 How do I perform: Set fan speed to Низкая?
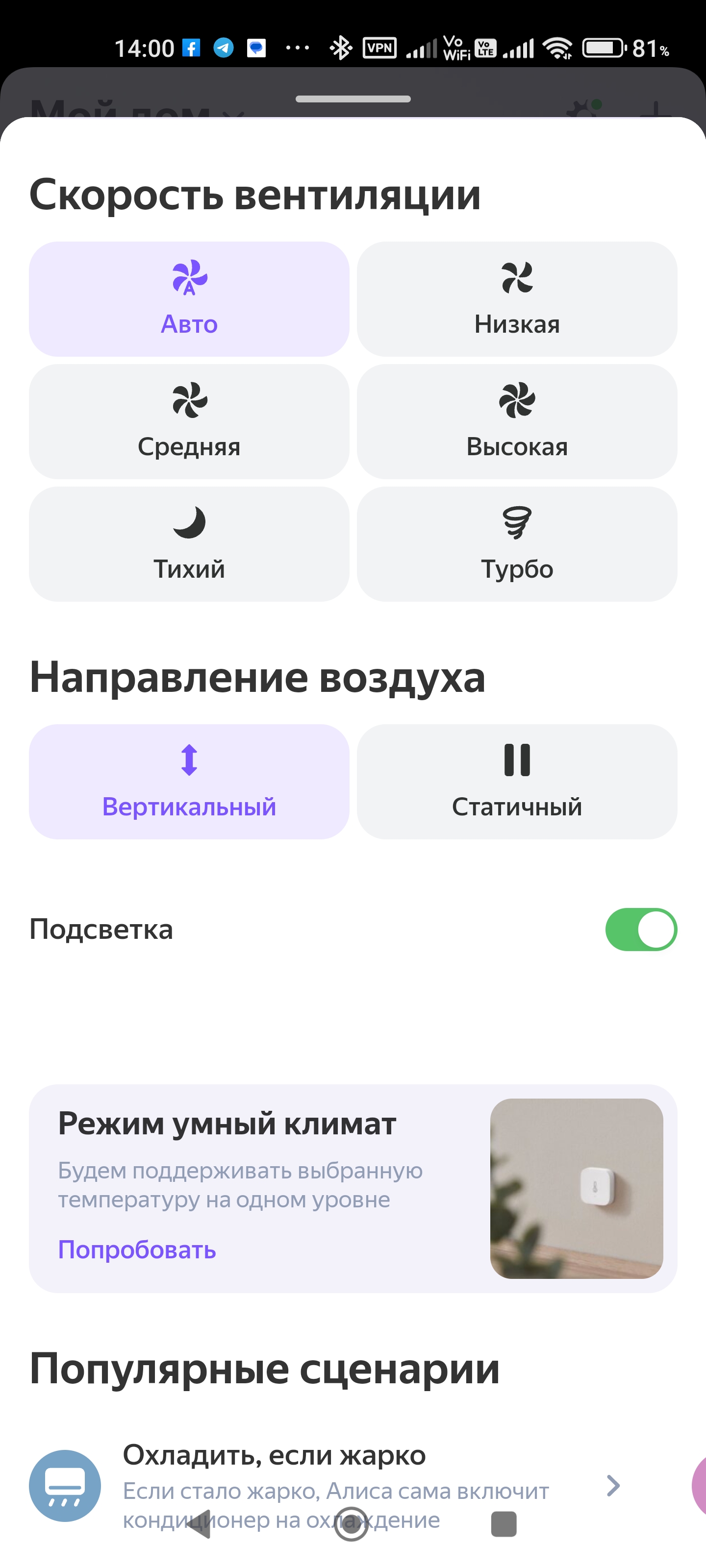(517, 299)
